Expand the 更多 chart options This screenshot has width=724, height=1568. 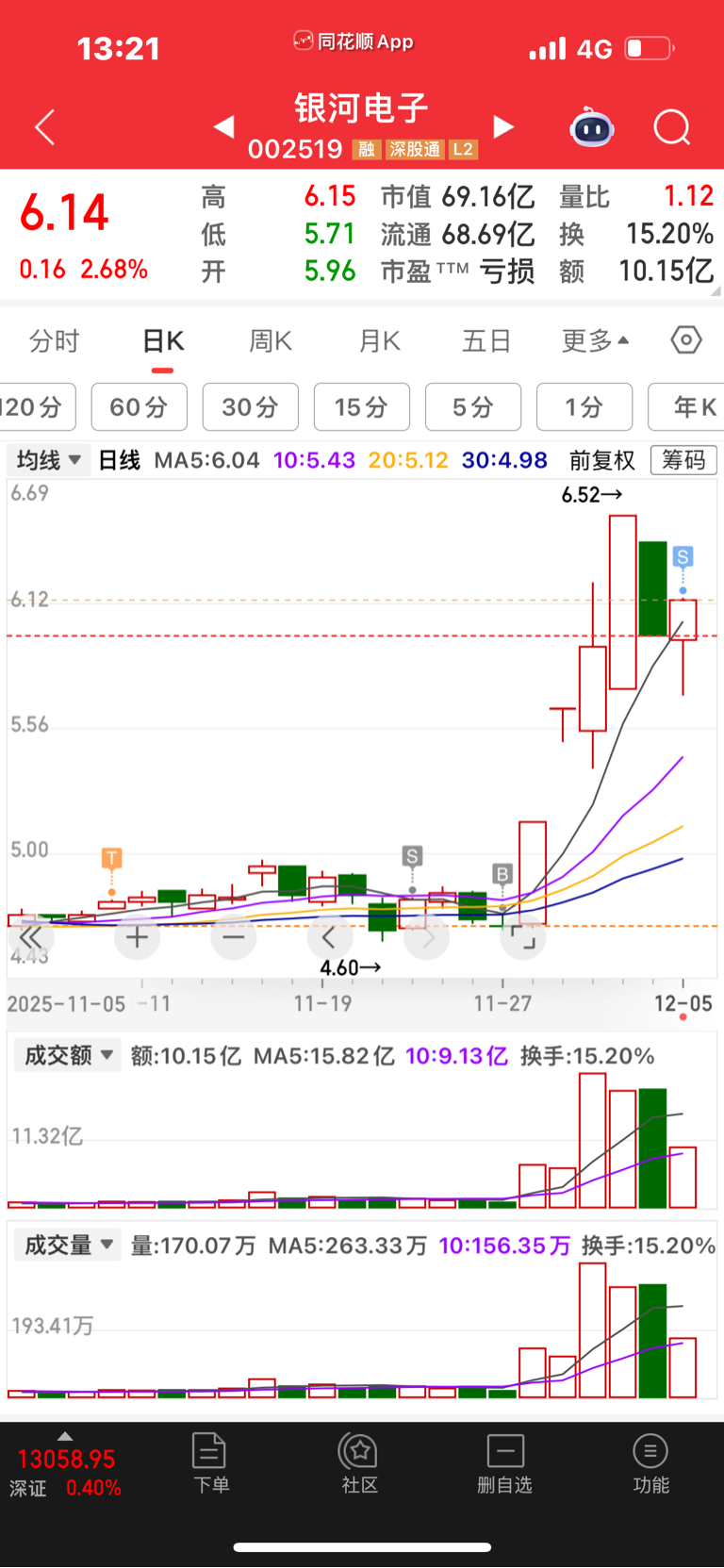[595, 340]
